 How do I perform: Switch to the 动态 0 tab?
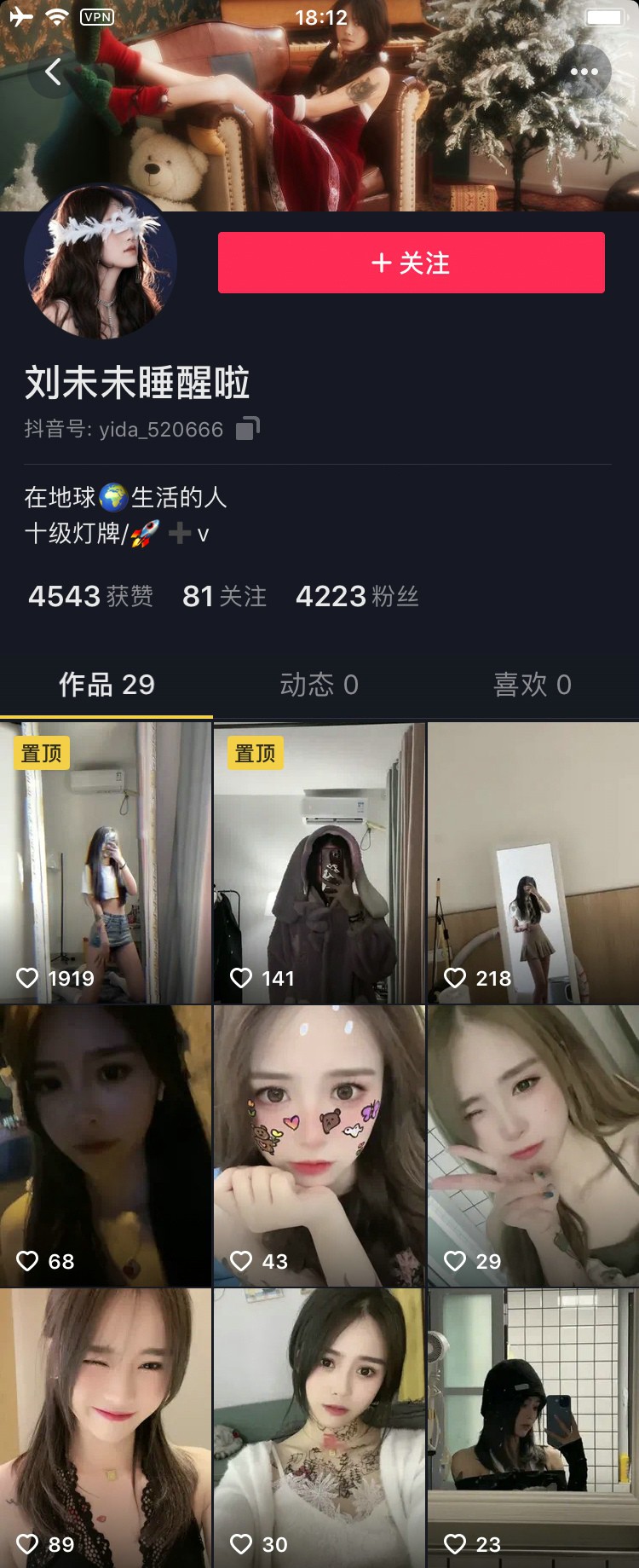319,684
